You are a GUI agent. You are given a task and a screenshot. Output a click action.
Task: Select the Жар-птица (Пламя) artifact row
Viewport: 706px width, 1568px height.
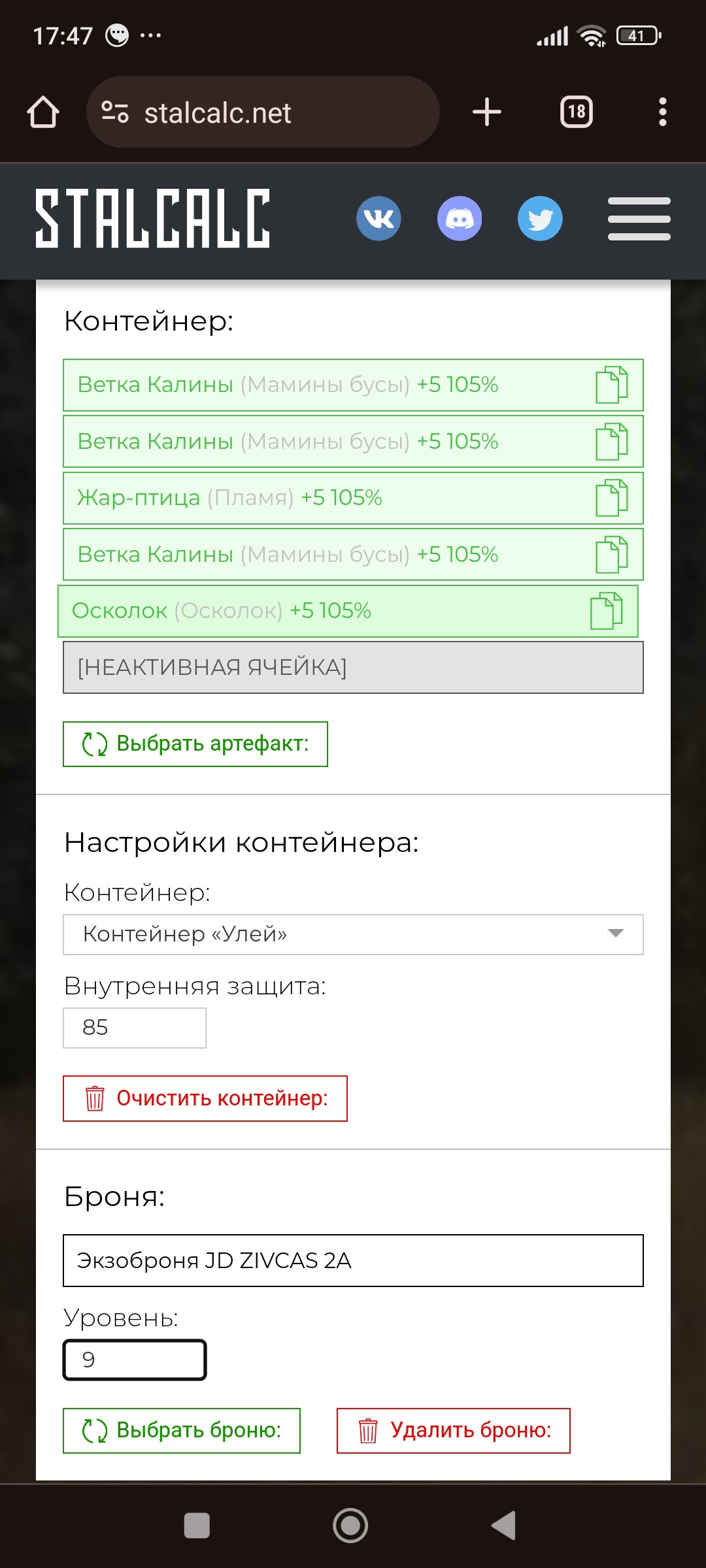(x=353, y=498)
